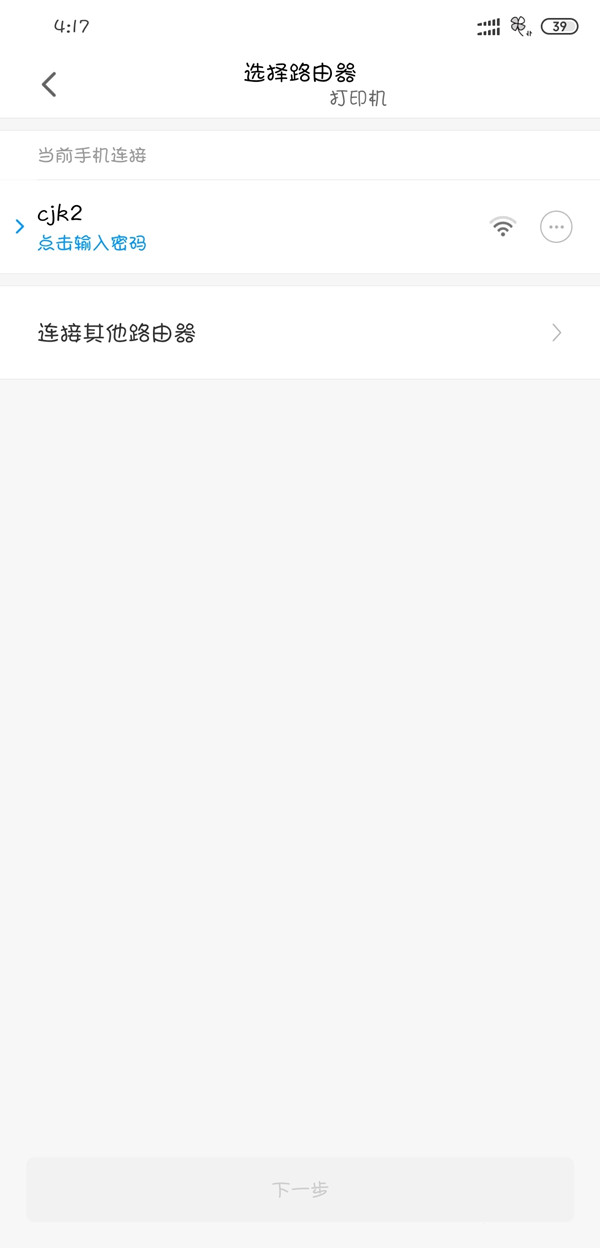The height and width of the screenshot is (1248, 600).
Task: Tap 点击输入密码 to enter password
Action: coord(92,243)
